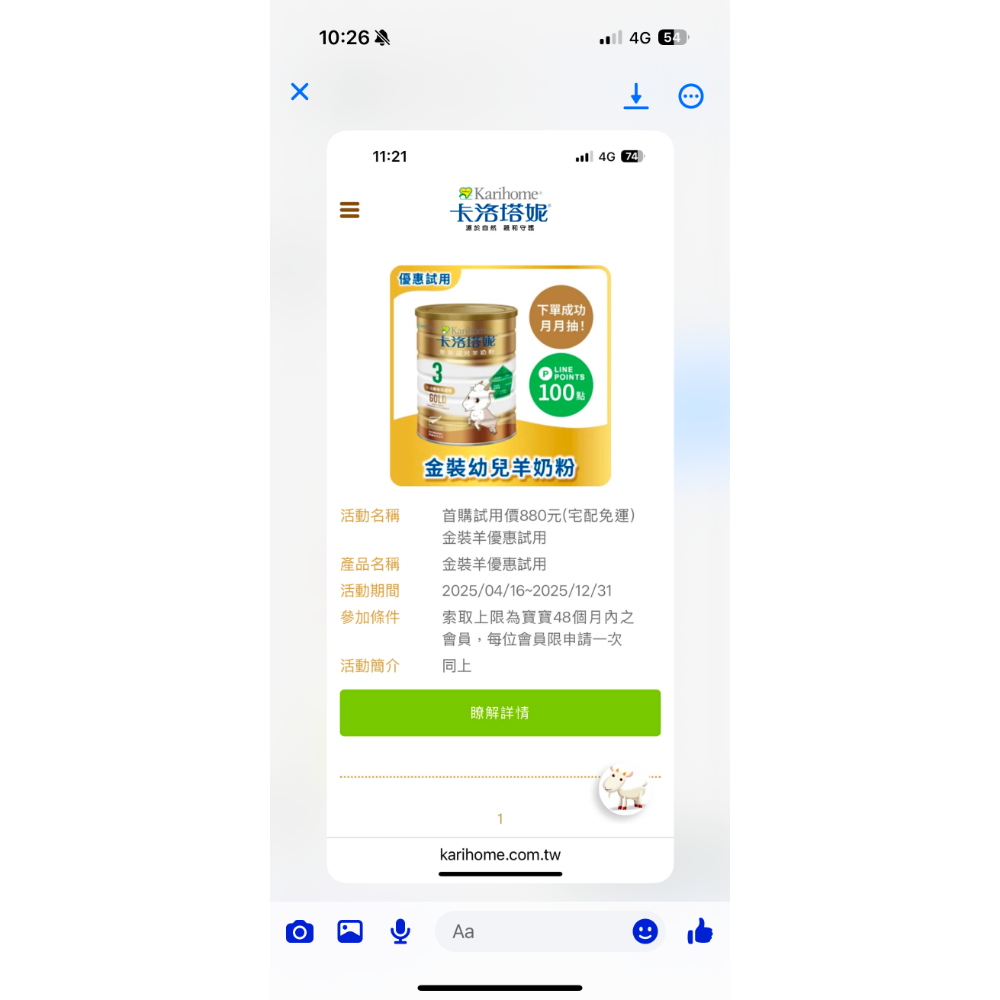The height and width of the screenshot is (1000, 1000).
Task: Open the photo gallery picker
Action: click(350, 932)
